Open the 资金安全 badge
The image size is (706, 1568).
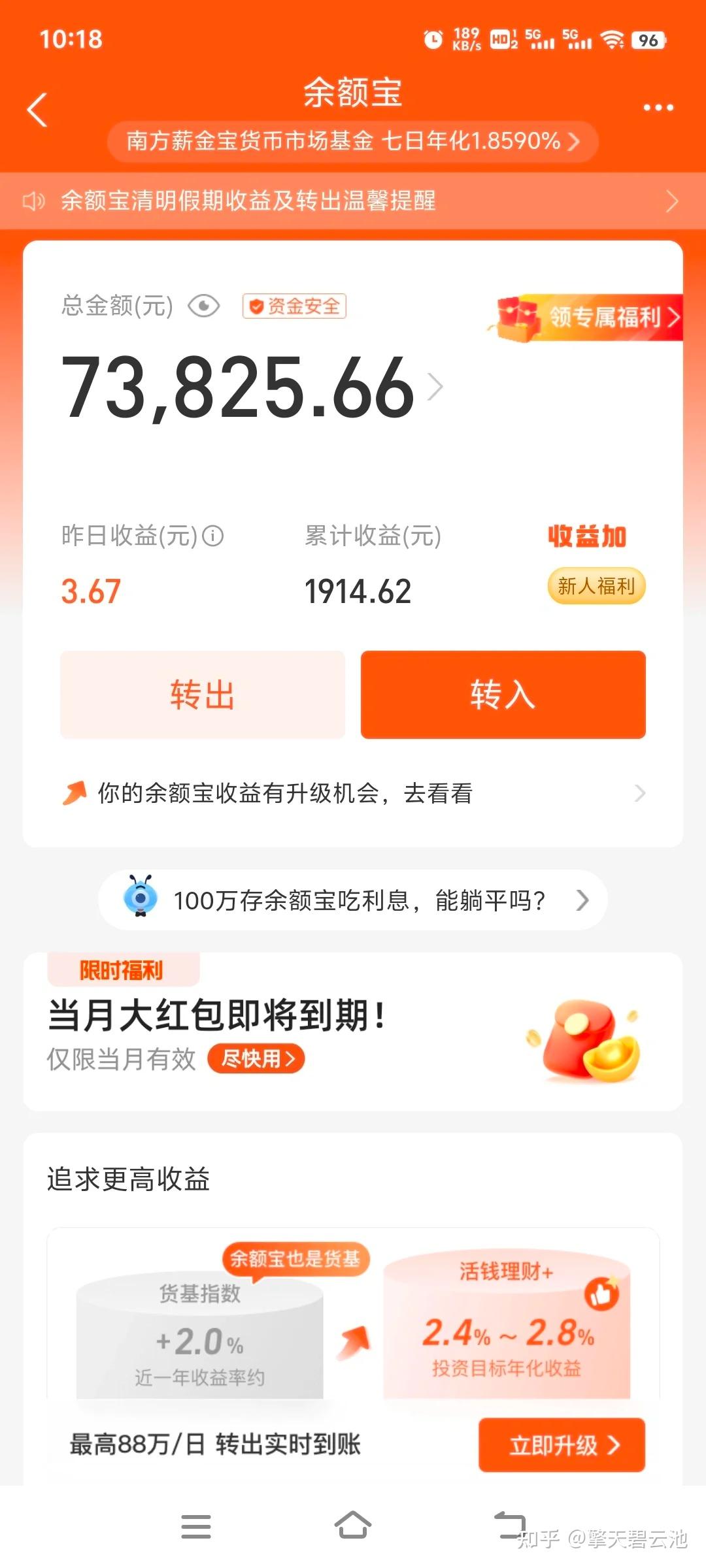(294, 306)
